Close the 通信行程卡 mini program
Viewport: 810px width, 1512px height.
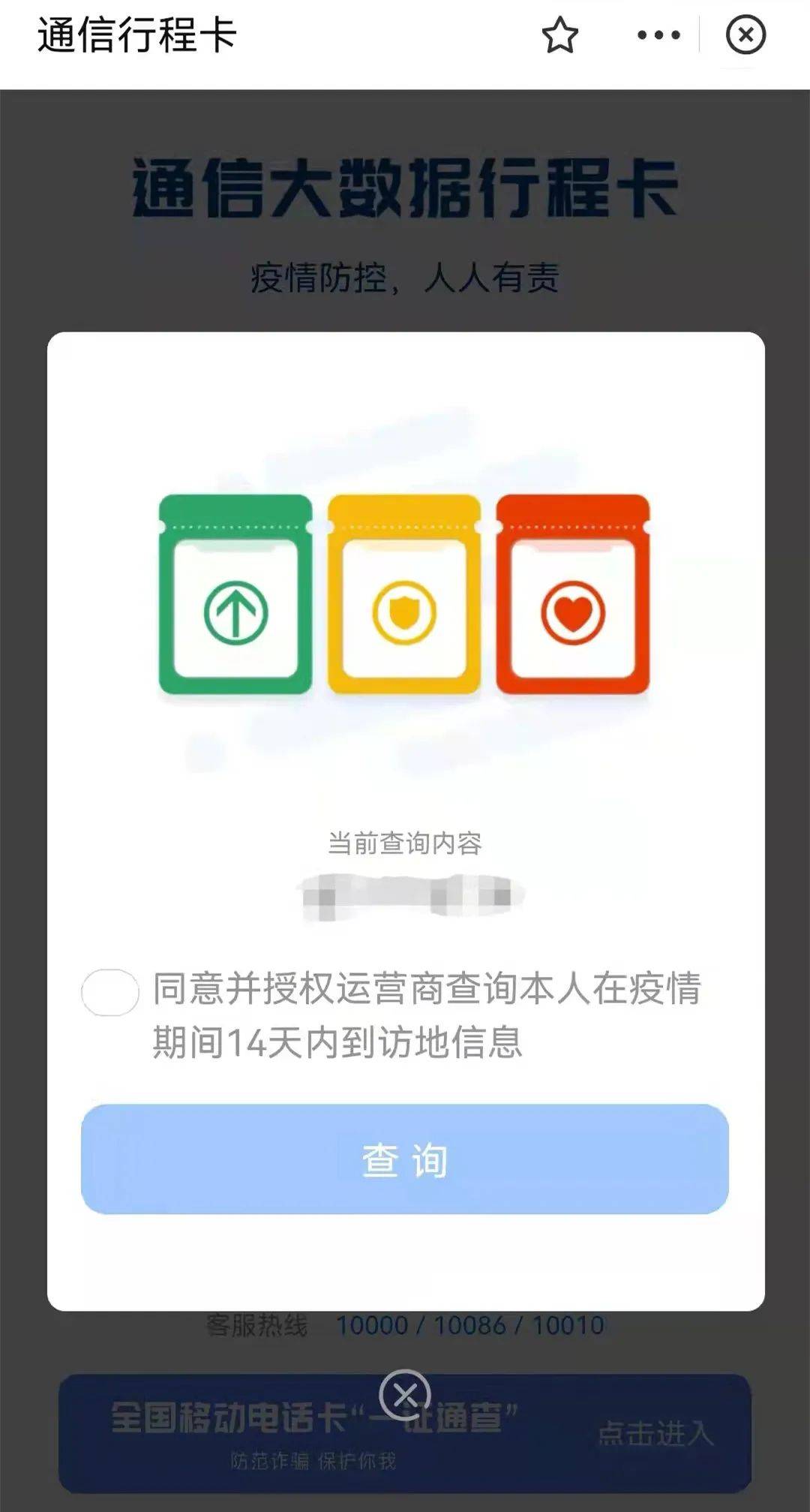[x=745, y=35]
